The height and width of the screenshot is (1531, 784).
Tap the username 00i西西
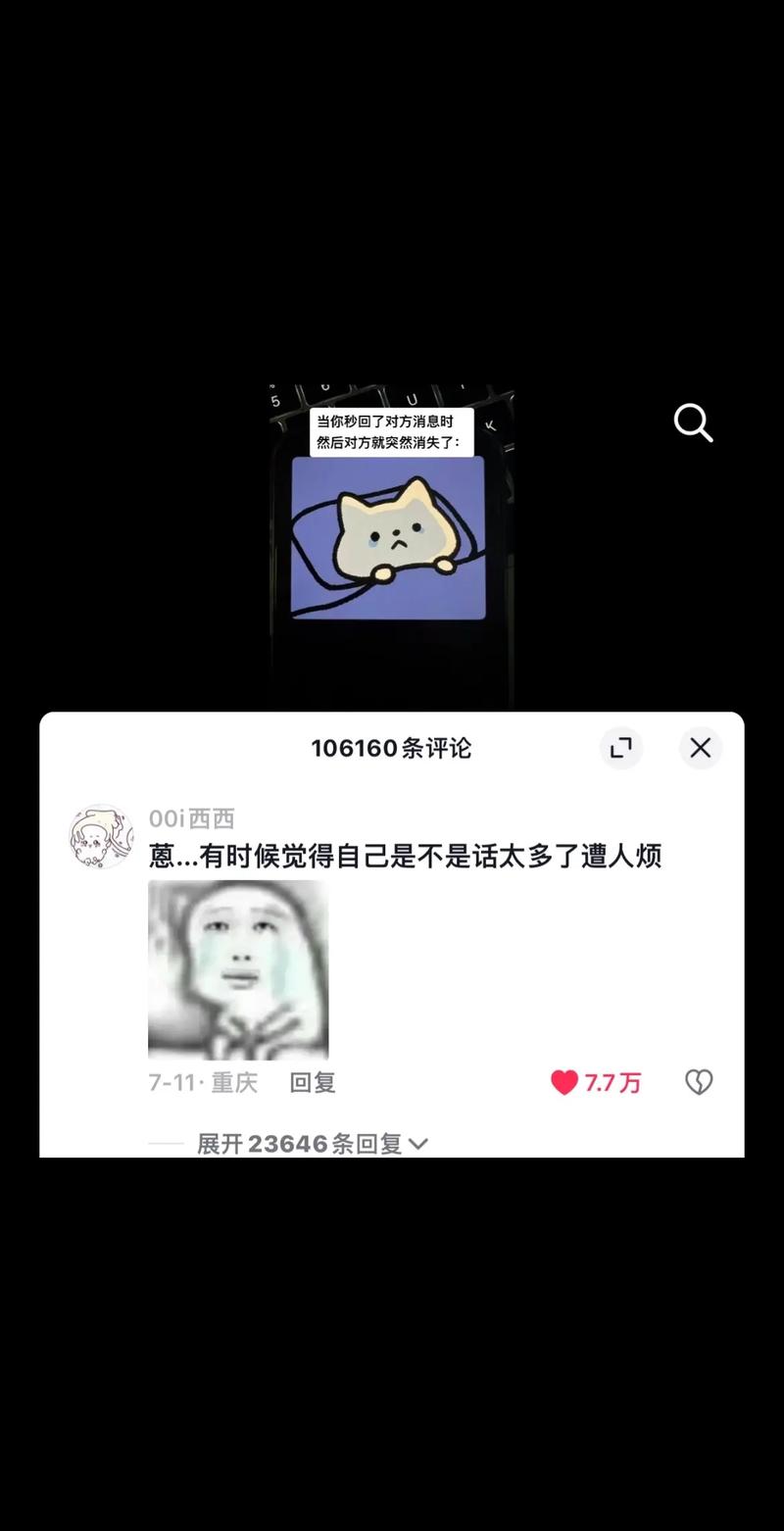tap(191, 818)
